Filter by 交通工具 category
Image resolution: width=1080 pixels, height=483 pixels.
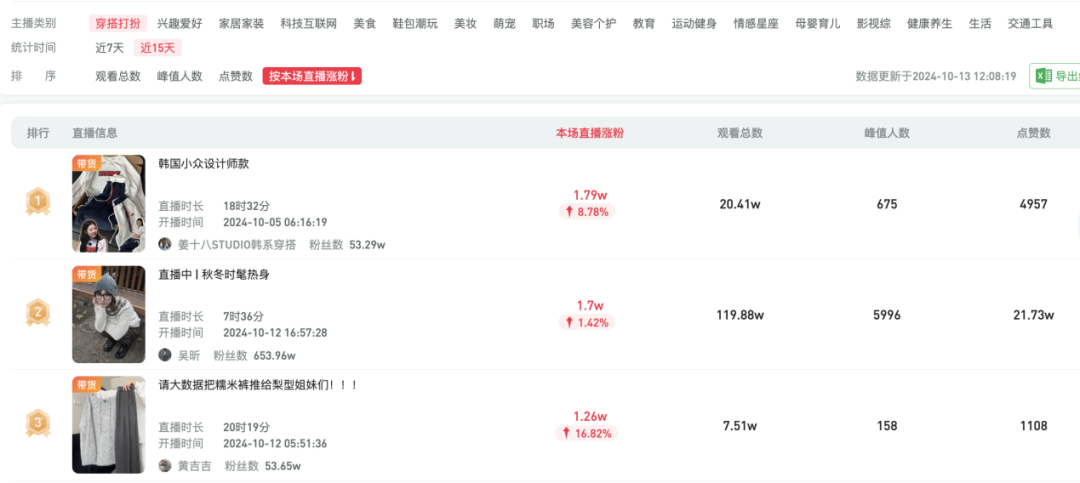(1030, 23)
